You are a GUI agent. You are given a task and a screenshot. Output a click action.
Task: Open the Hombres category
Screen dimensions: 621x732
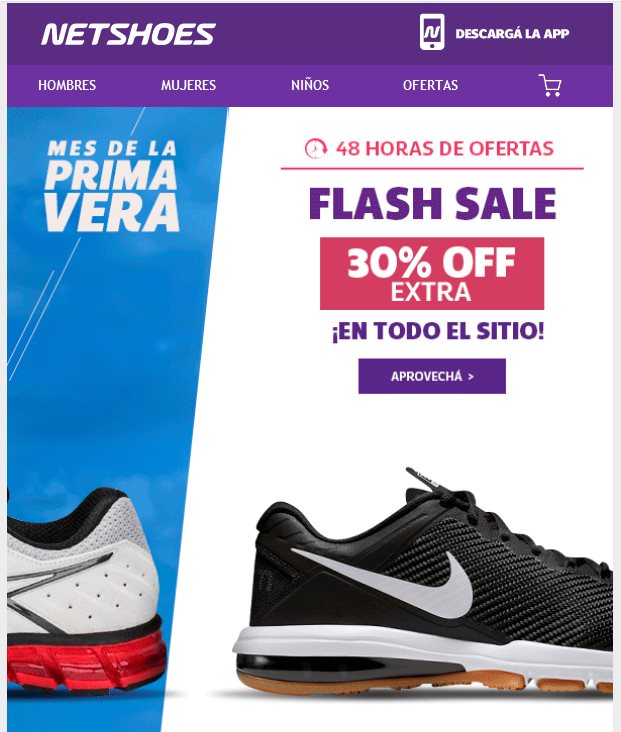point(67,86)
